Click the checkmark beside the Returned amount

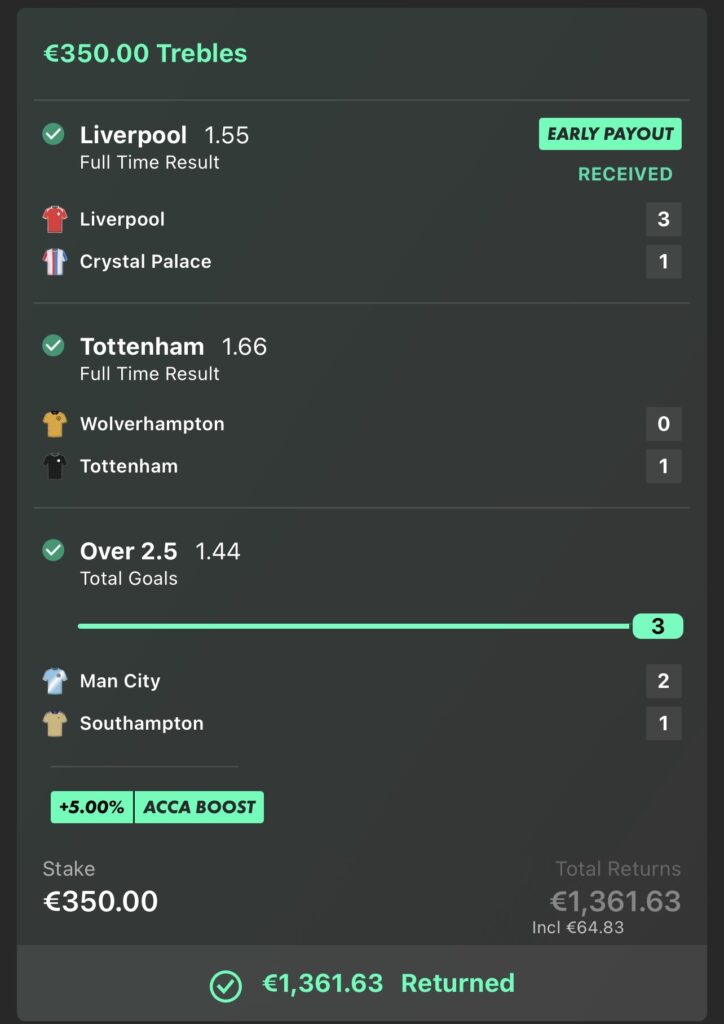(226, 983)
